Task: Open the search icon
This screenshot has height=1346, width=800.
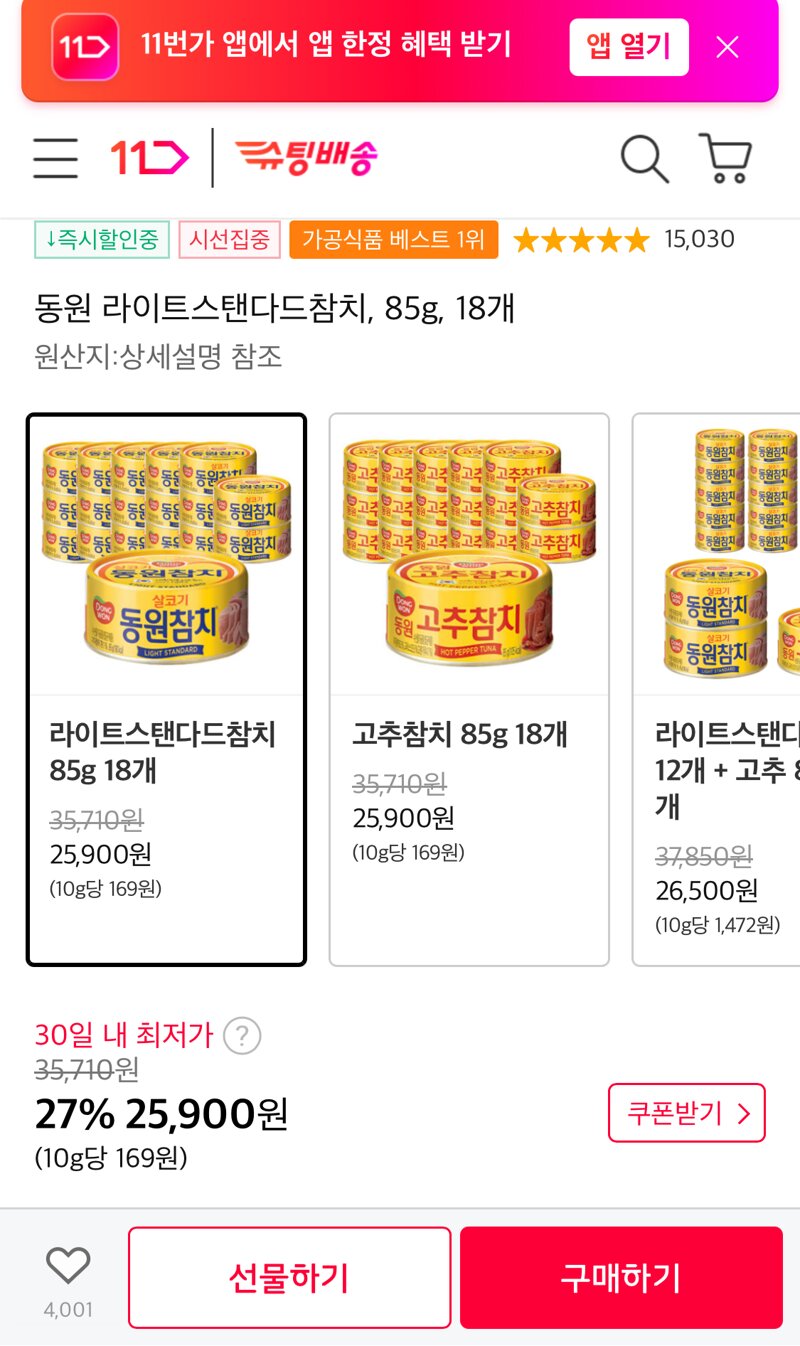Action: click(644, 158)
